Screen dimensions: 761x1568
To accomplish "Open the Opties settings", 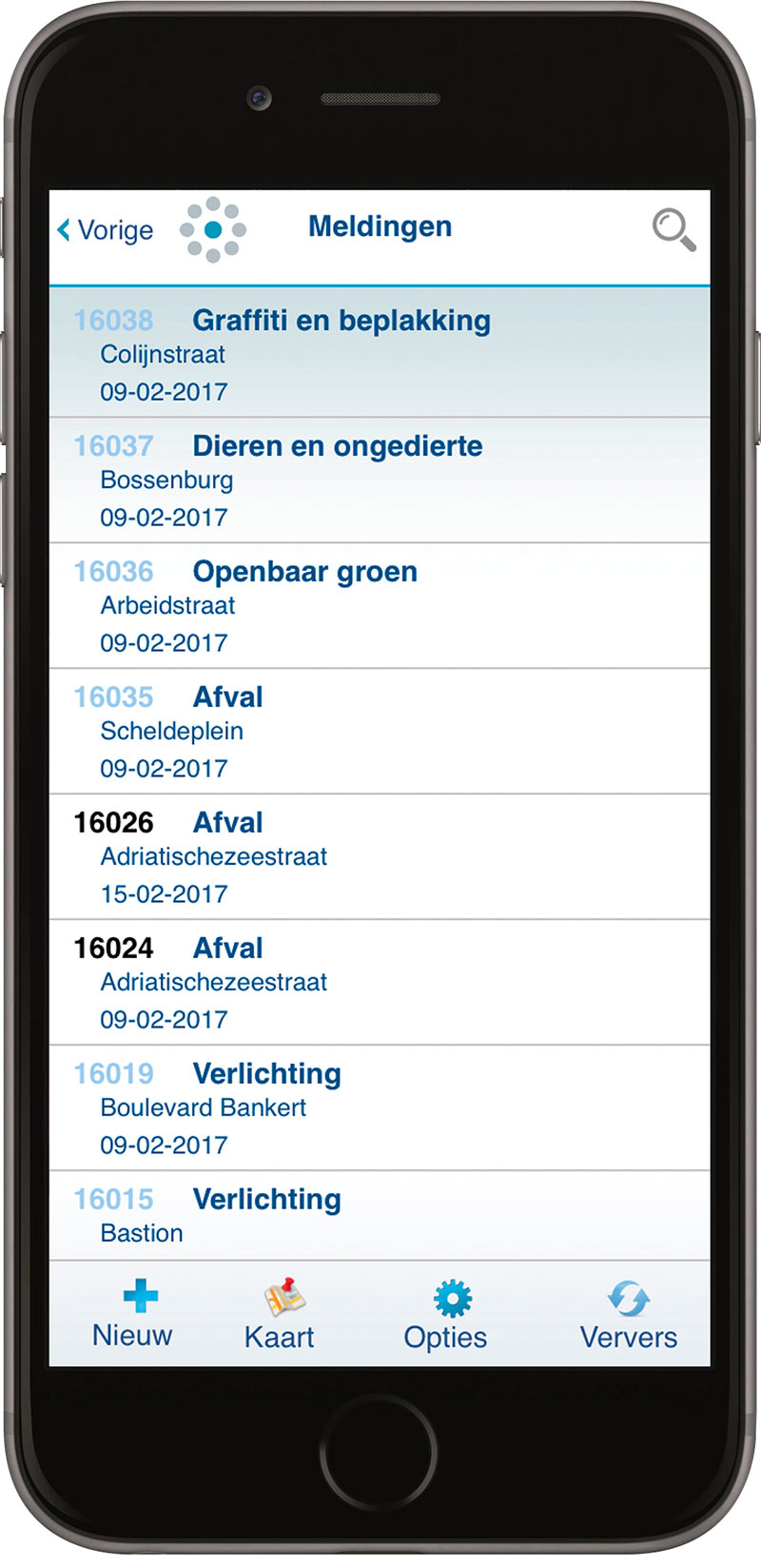I will (446, 1317).
